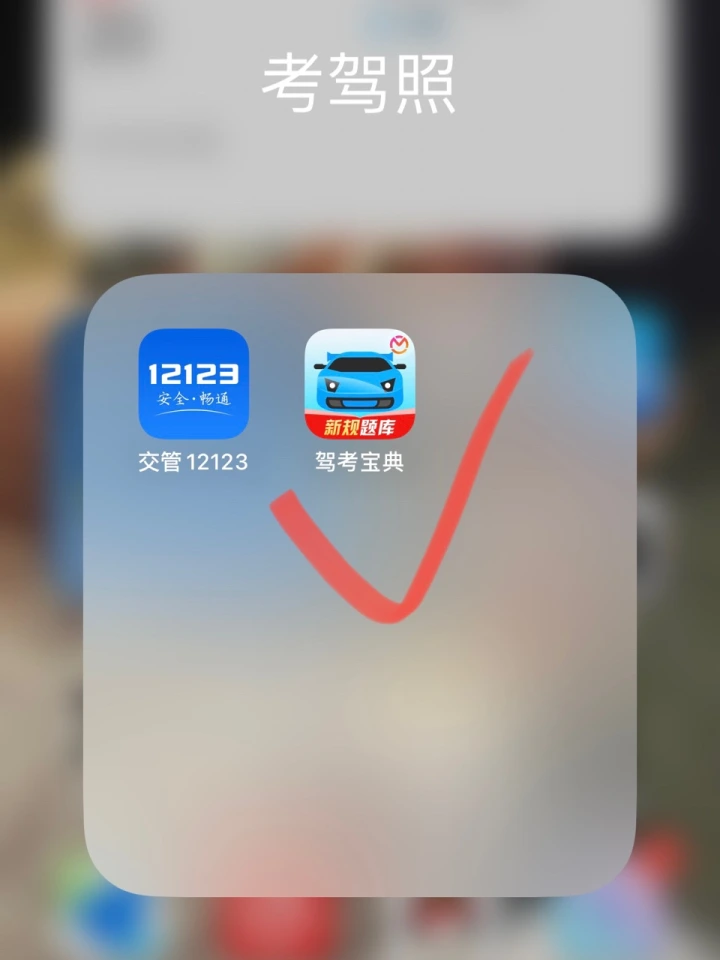
Task: Open the 交管12123 app
Action: click(193, 384)
